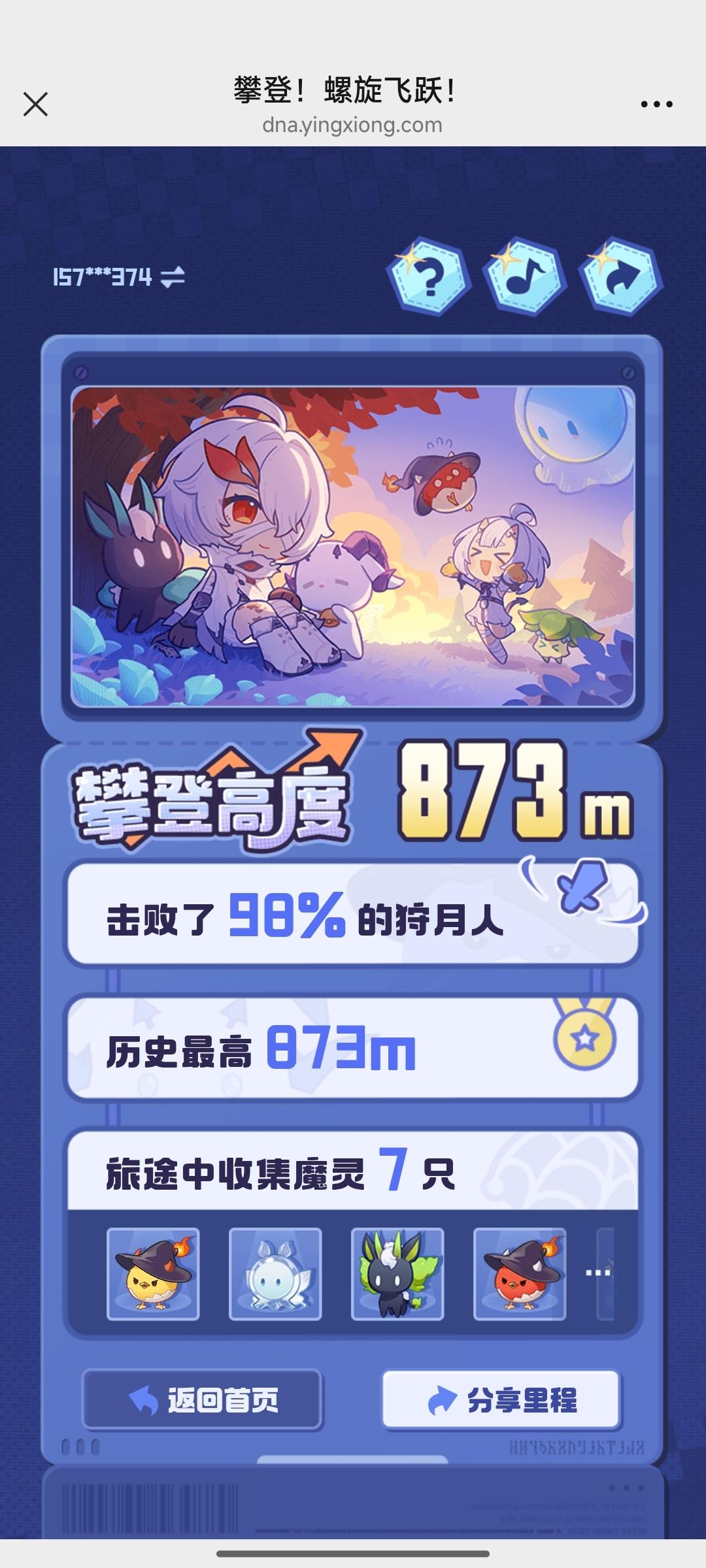This screenshot has height=1568, width=706.
Task: Expand the collected spirits with the ellipsis
Action: point(597,1273)
